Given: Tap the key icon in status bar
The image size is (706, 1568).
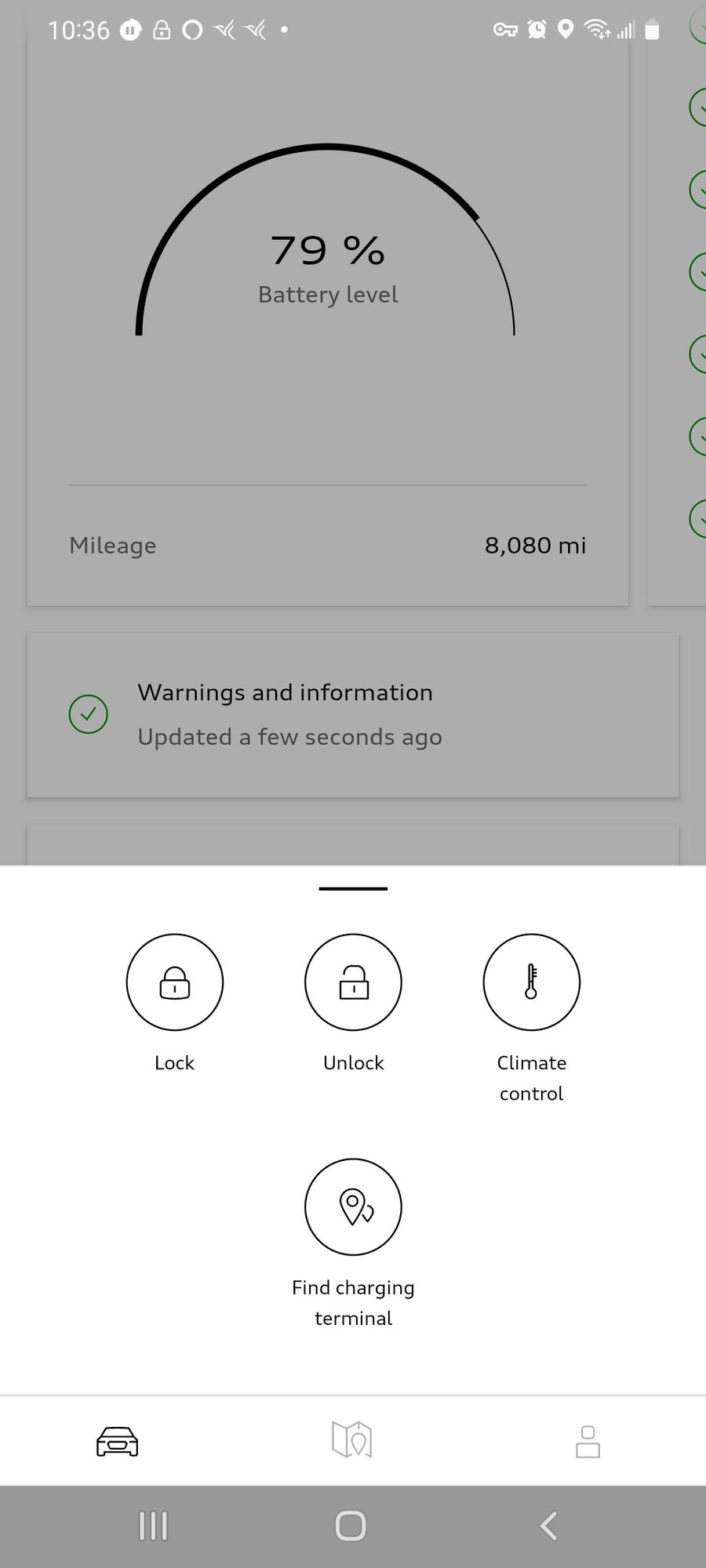Looking at the screenshot, I should 504,30.
